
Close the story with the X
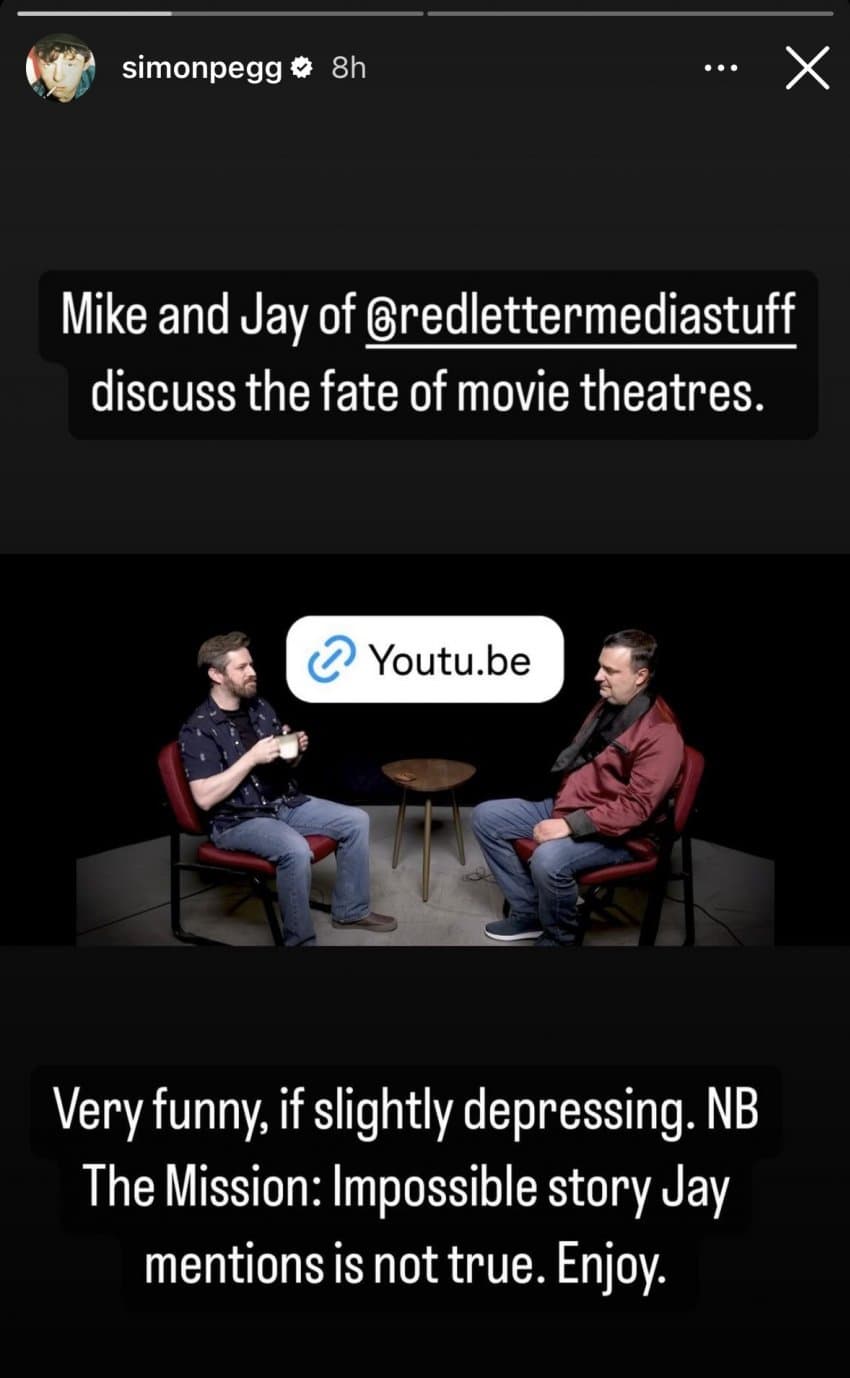click(x=807, y=69)
